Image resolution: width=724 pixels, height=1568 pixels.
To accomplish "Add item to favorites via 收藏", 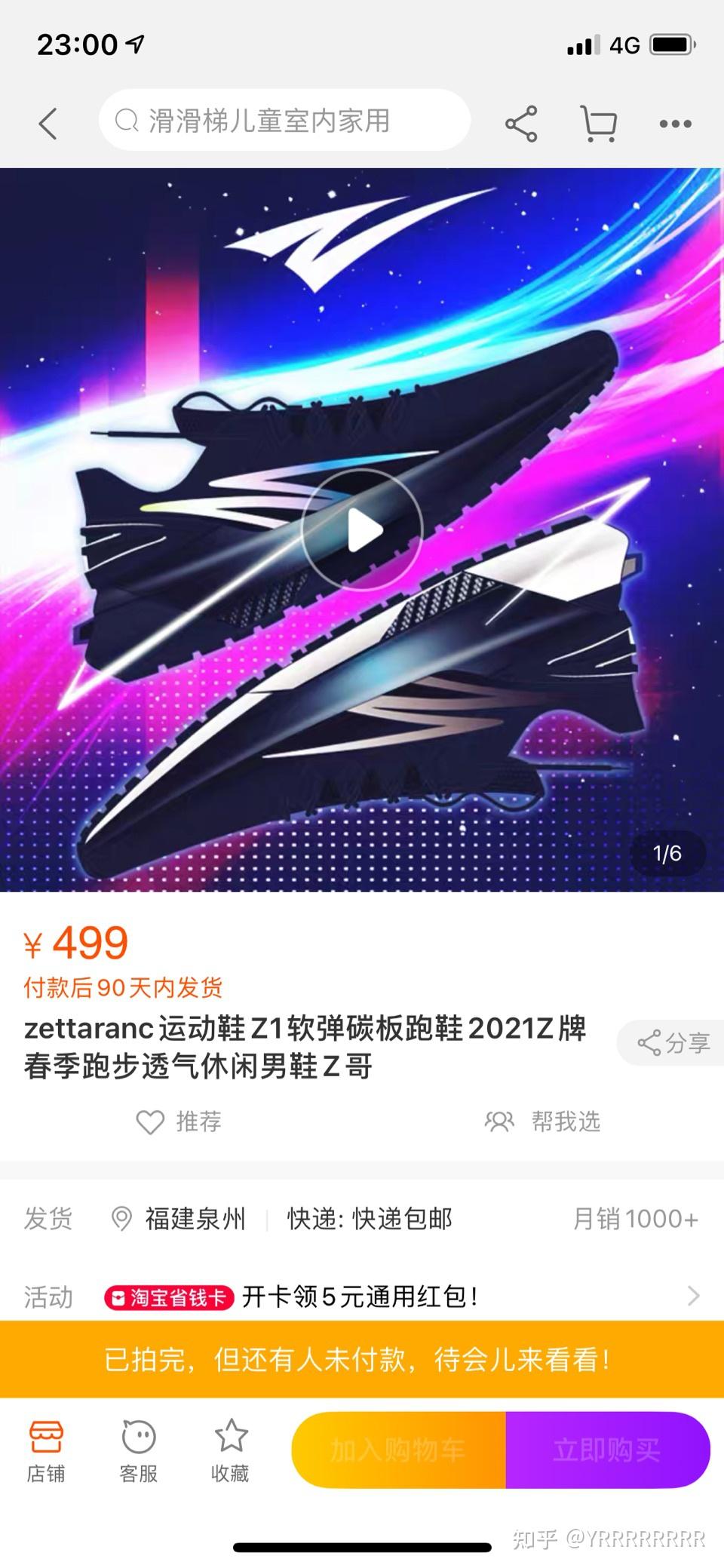I will tap(231, 1453).
